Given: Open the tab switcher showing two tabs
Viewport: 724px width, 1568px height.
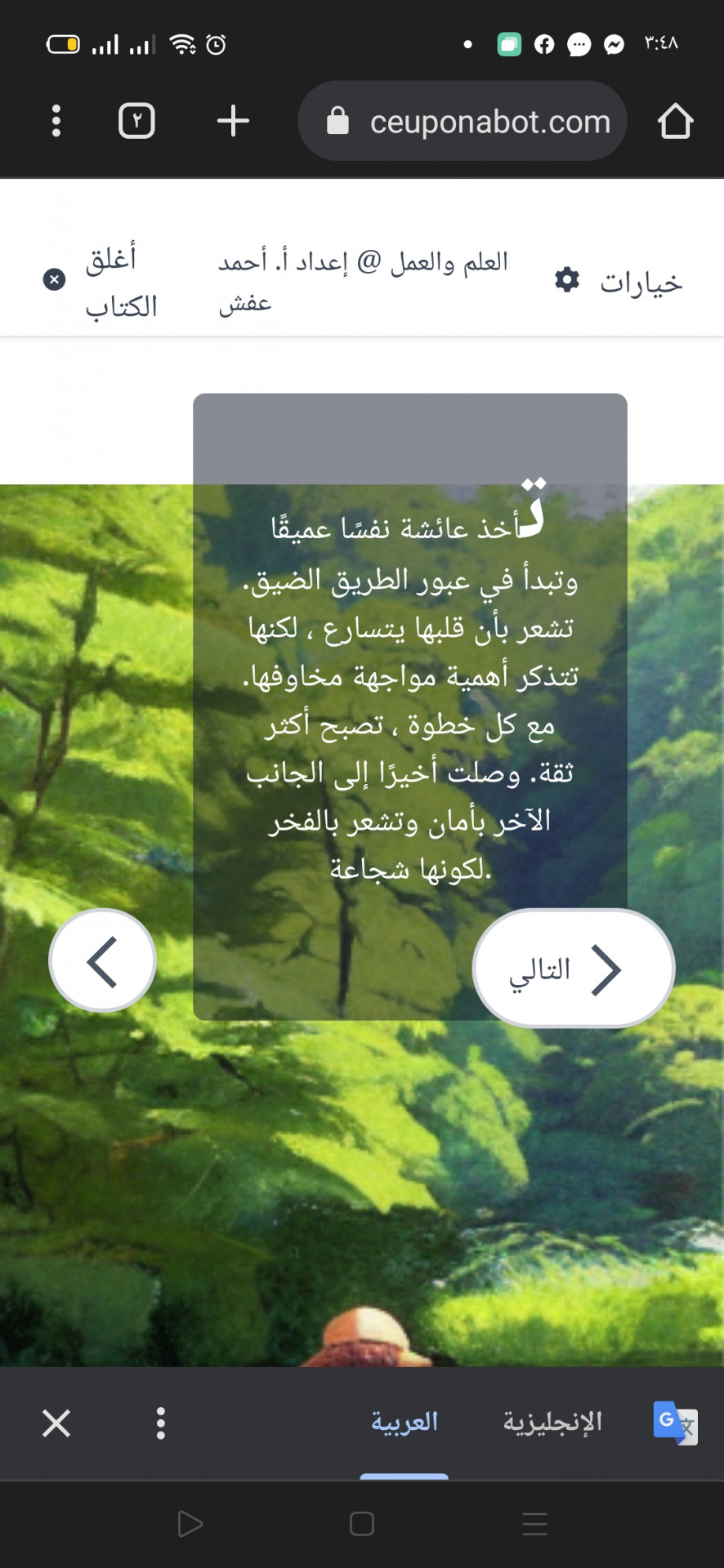Looking at the screenshot, I should [x=136, y=121].
